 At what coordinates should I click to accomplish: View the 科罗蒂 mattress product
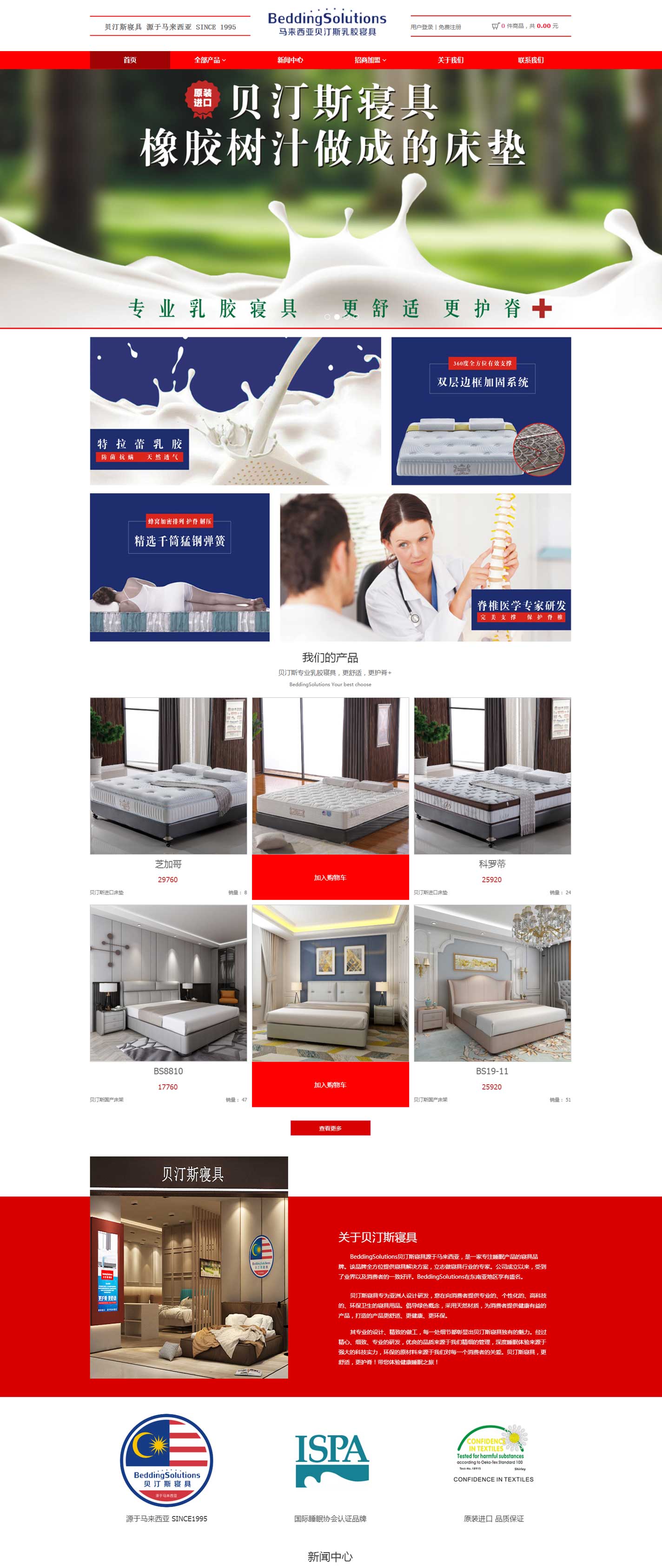(492, 775)
